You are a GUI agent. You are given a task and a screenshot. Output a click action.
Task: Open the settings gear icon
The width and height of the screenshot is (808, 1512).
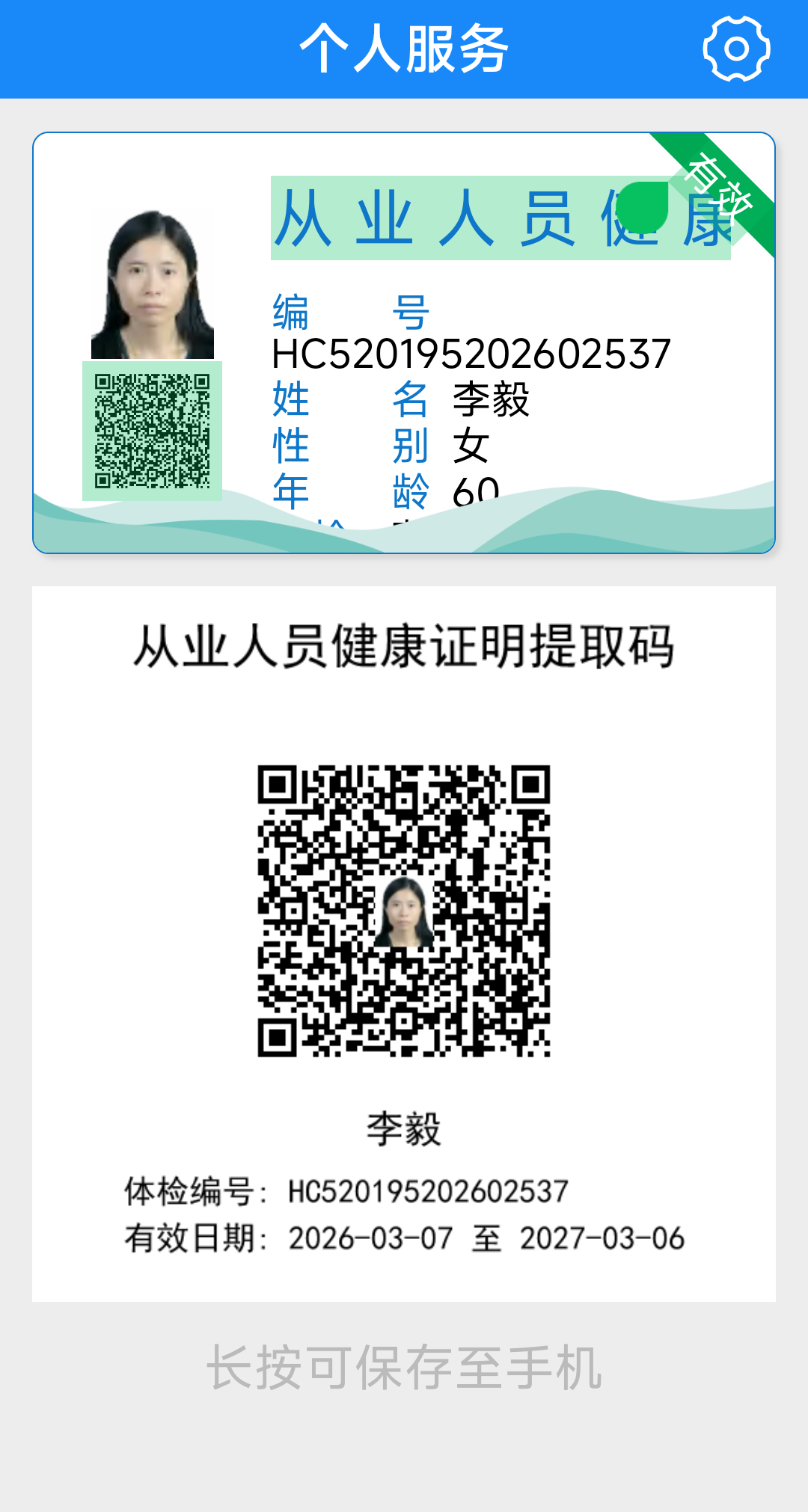coord(736,49)
